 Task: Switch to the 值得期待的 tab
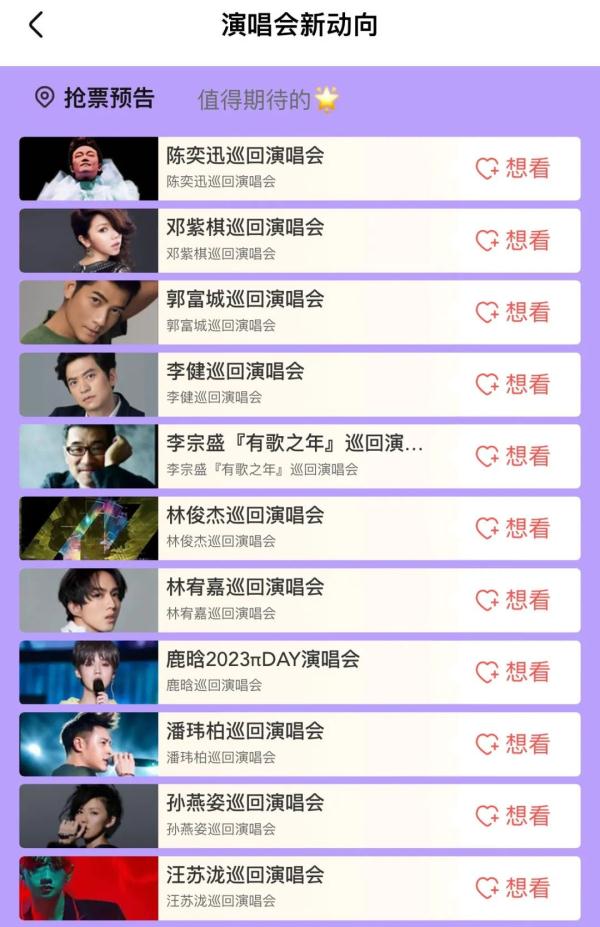pos(267,99)
